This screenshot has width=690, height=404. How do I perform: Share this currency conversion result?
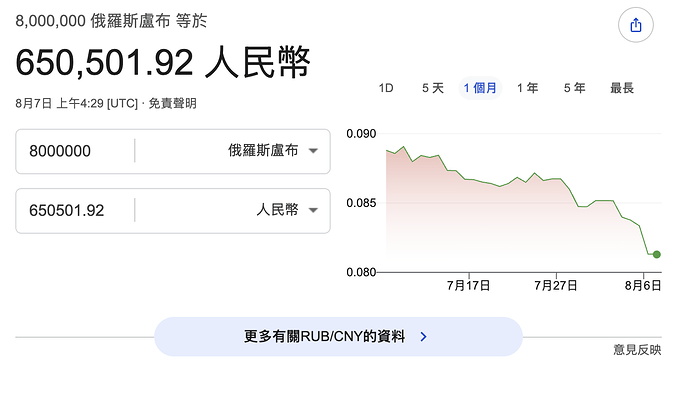(x=635, y=25)
